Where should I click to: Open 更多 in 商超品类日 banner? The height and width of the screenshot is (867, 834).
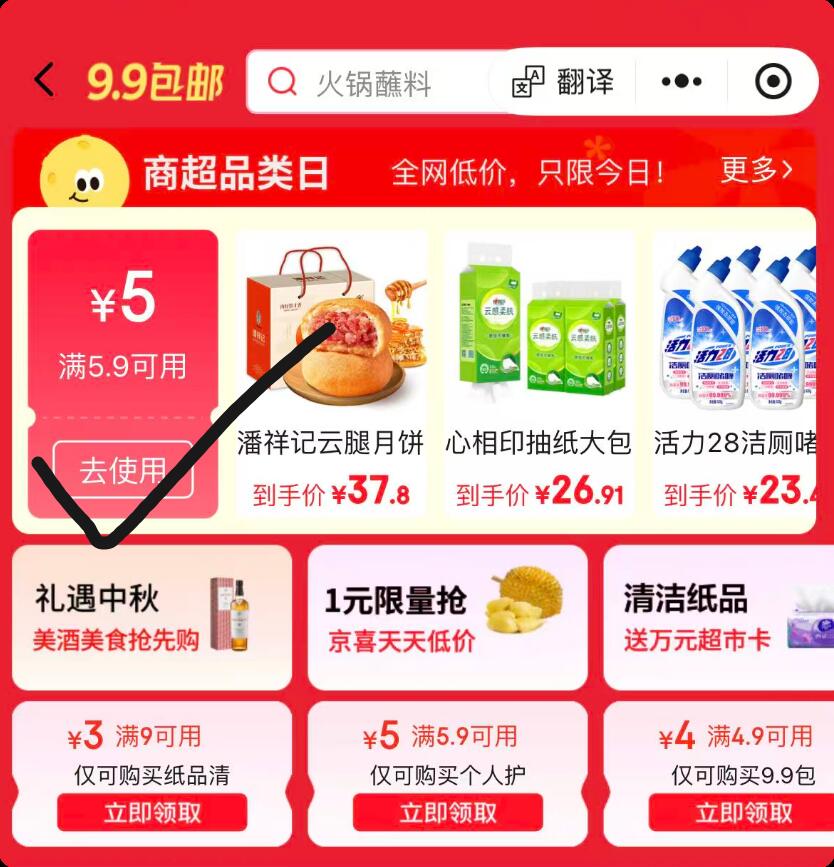coord(756,170)
